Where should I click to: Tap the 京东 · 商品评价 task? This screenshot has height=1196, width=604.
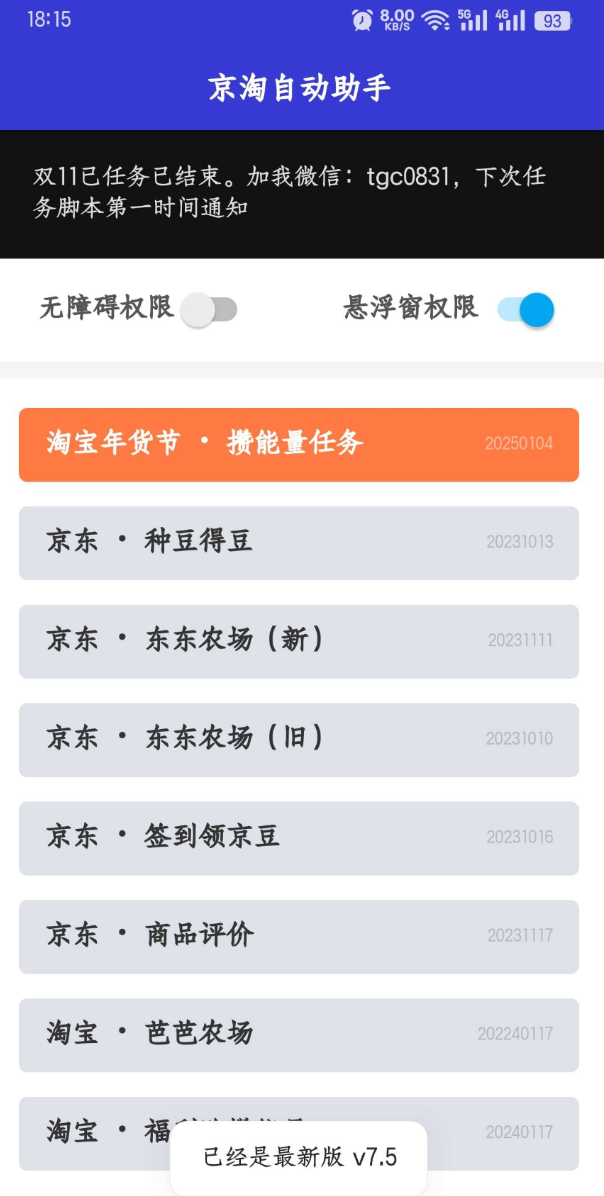tap(298, 936)
